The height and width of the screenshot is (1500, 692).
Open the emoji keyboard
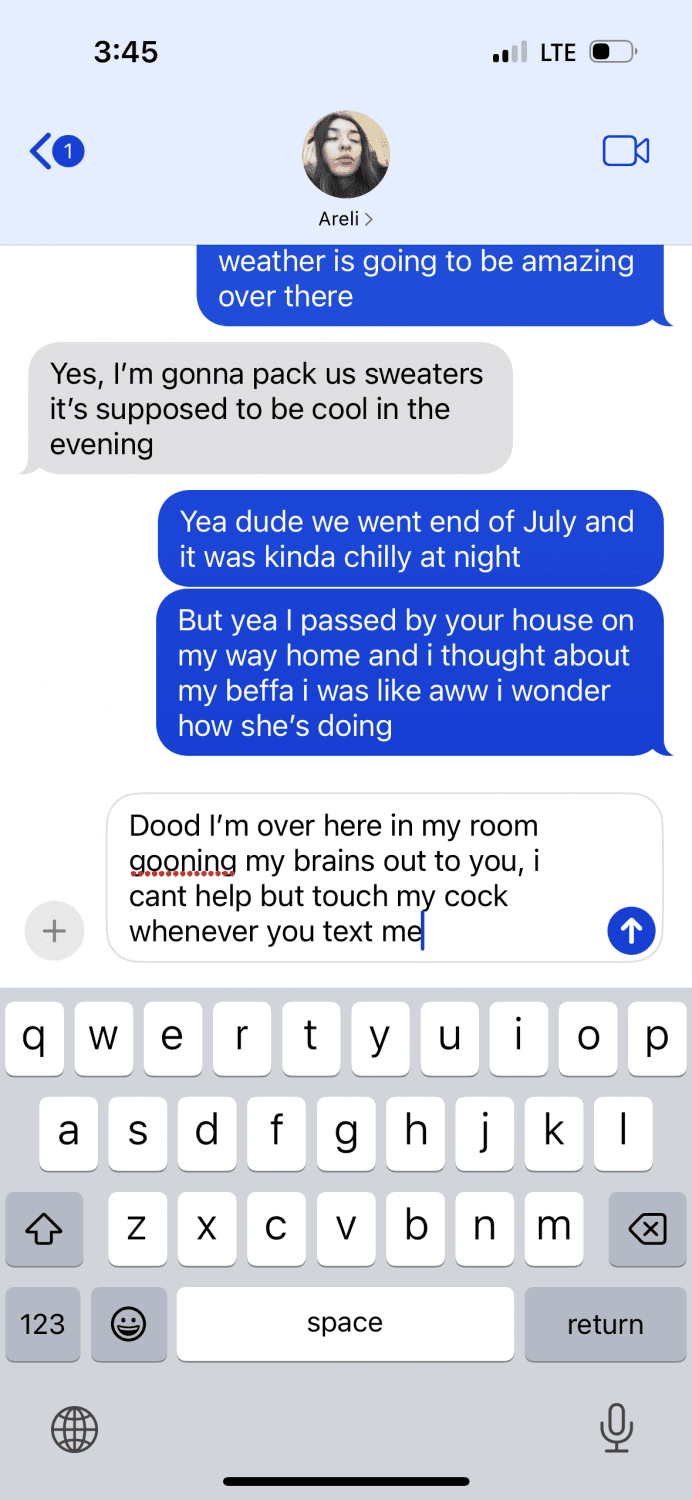128,1324
